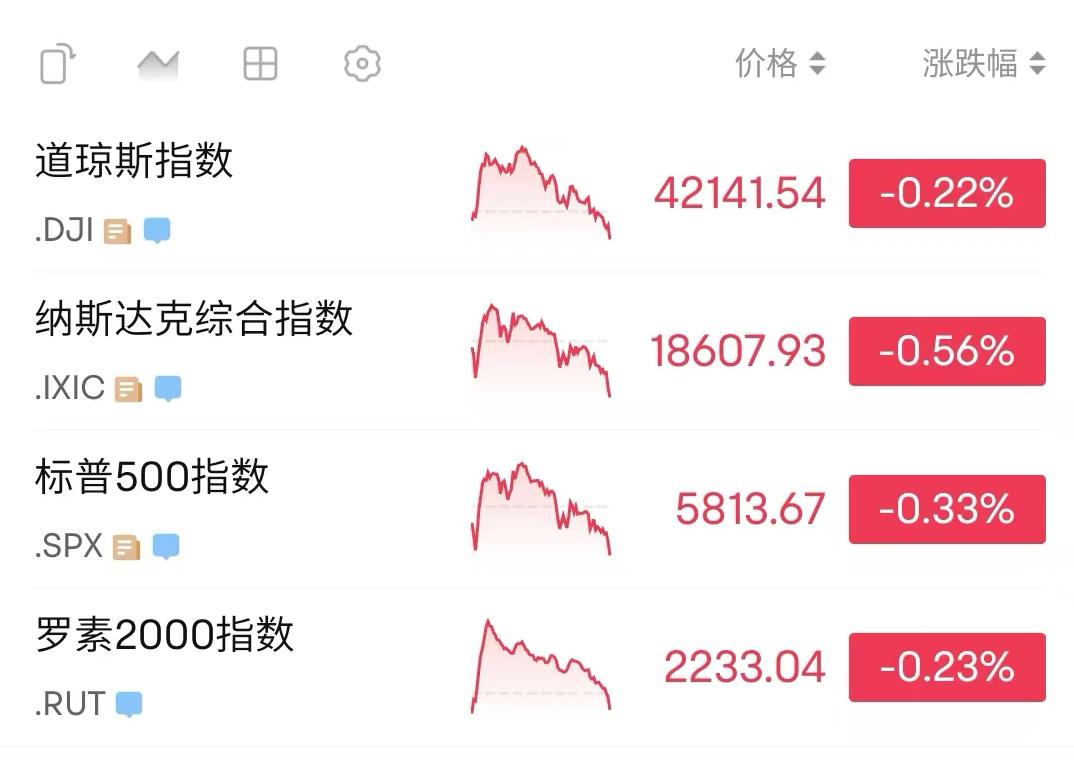Open the comment bubble beside .RUT
1074x767 pixels.
[x=129, y=705]
